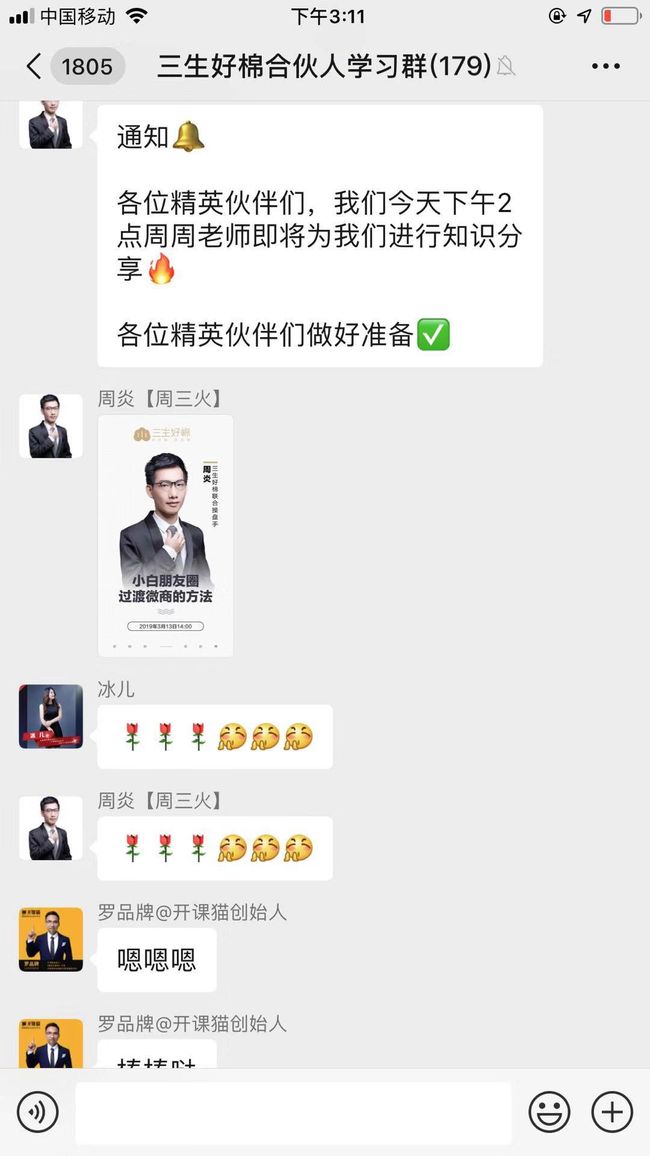Open group chat details via the three-dot menu
This screenshot has width=650, height=1156.
point(606,66)
